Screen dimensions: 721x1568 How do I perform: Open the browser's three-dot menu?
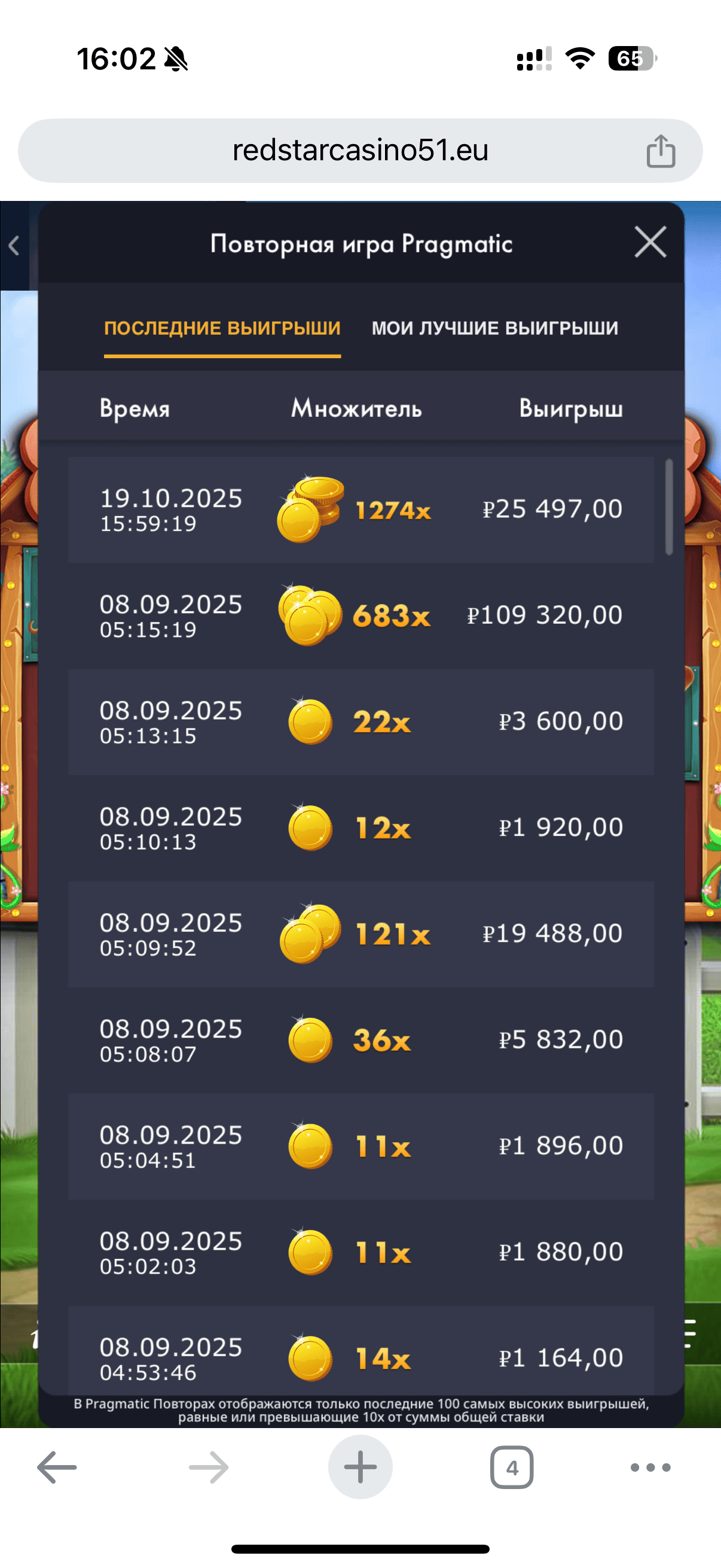pos(650,1467)
